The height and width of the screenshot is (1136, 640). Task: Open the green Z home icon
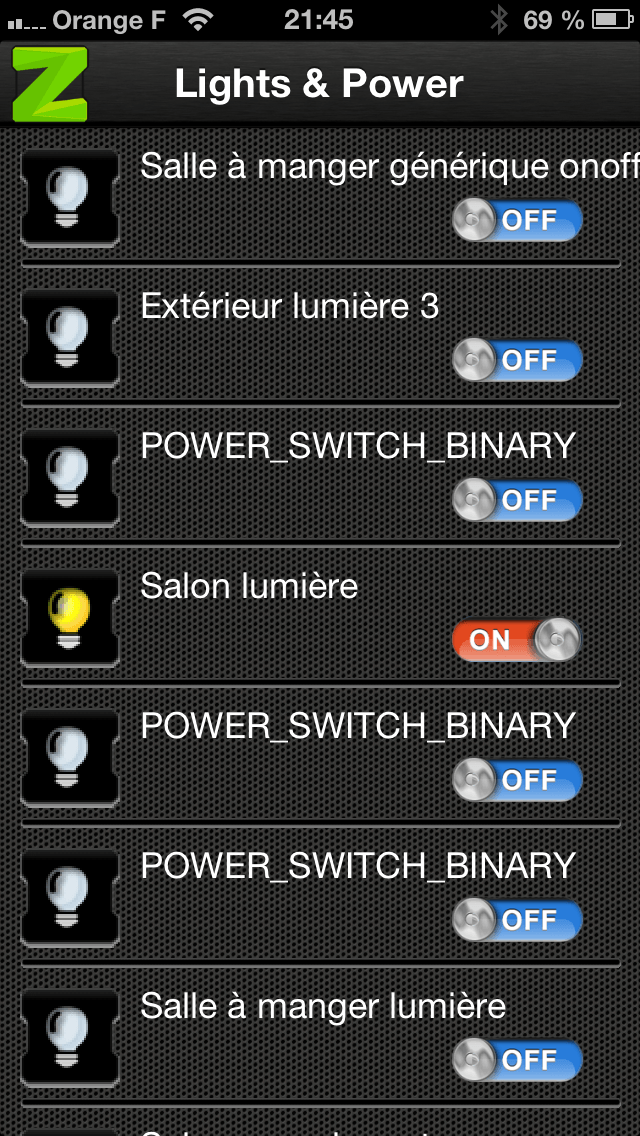click(x=50, y=84)
